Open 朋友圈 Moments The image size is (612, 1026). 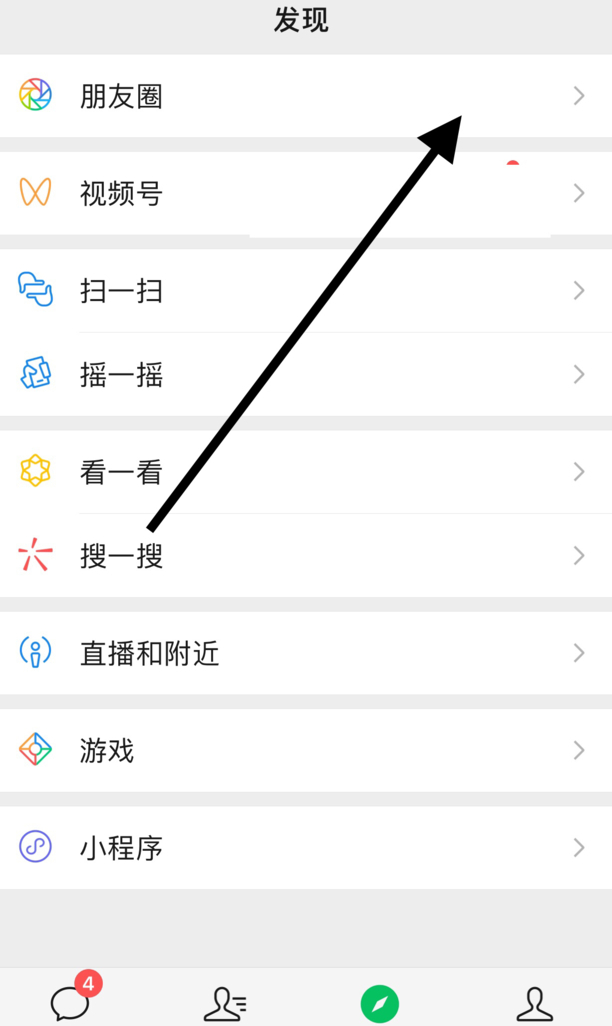point(306,96)
